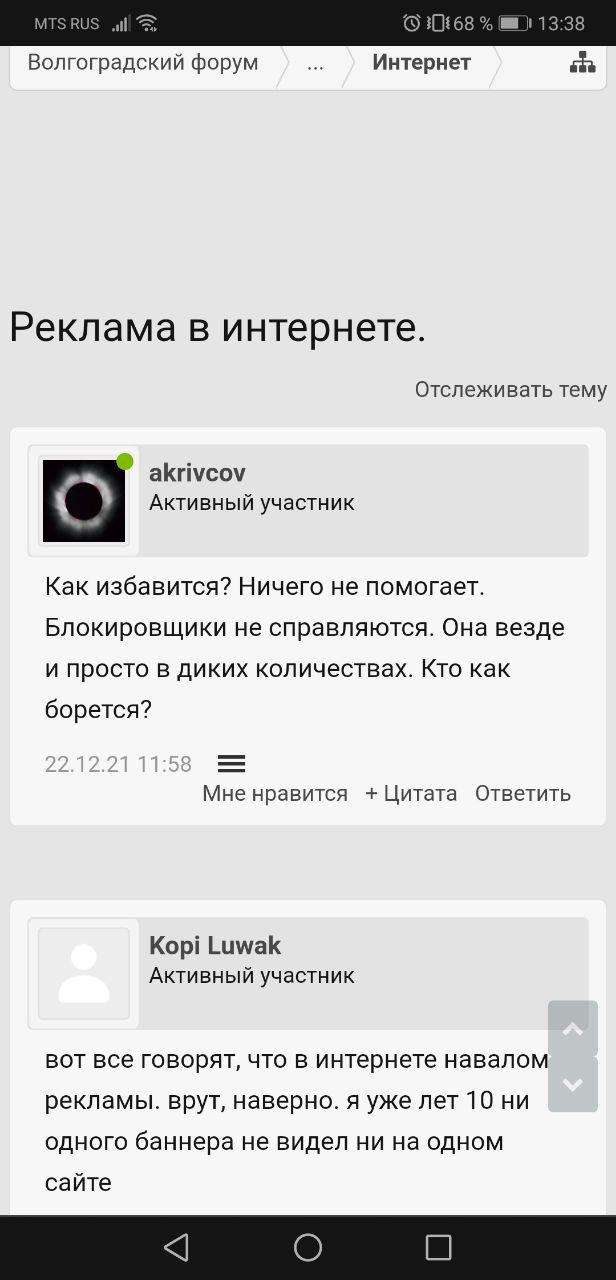Viewport: 616px width, 1280px height.
Task: Go to the Интернет section breadcrumb
Action: point(421,63)
